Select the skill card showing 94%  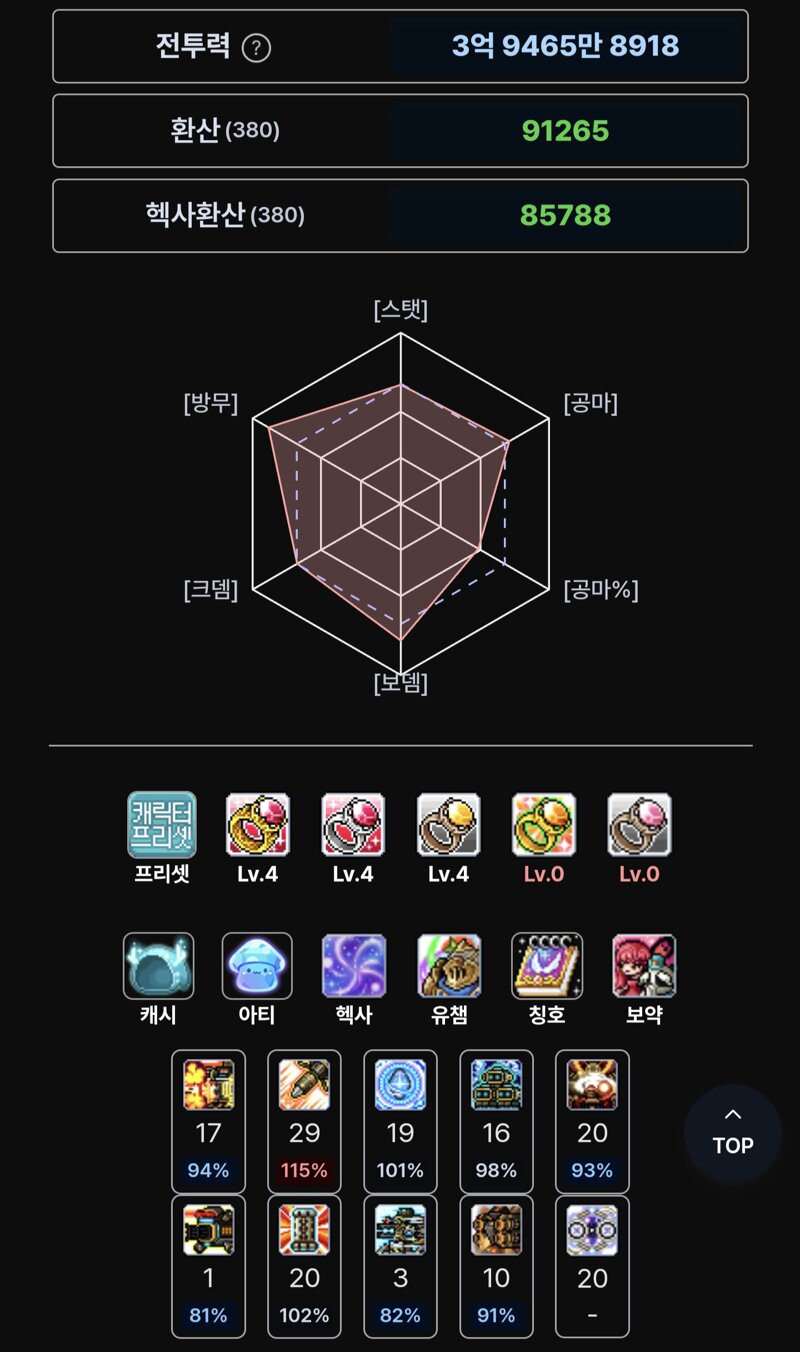pyautogui.click(x=208, y=1121)
